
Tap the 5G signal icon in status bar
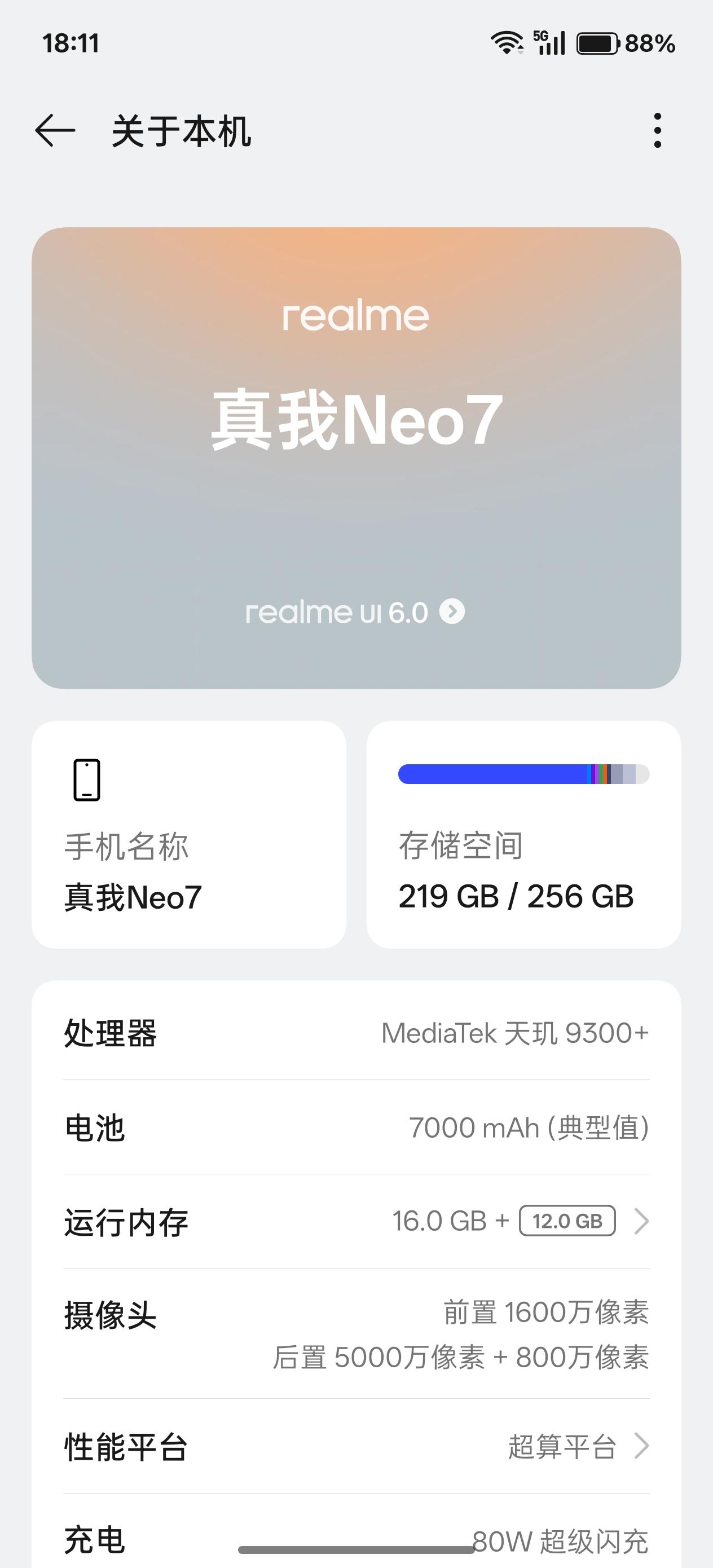(547, 41)
